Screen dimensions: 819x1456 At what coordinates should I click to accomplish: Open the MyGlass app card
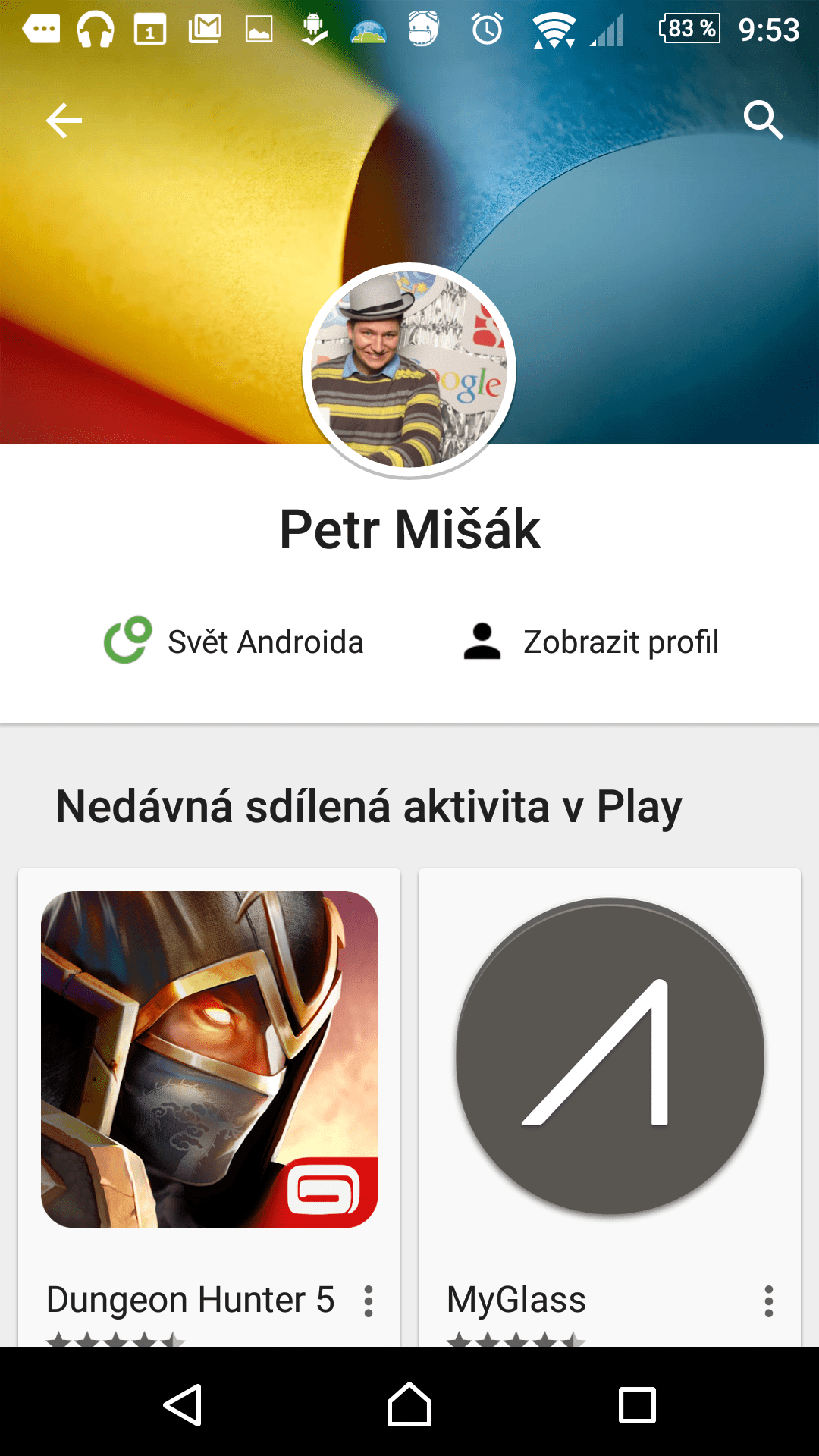(x=610, y=1108)
